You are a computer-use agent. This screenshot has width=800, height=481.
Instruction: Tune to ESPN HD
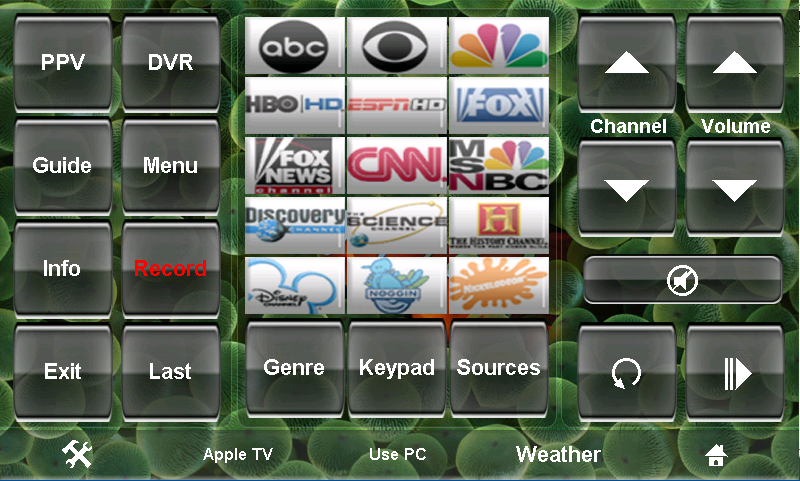396,103
